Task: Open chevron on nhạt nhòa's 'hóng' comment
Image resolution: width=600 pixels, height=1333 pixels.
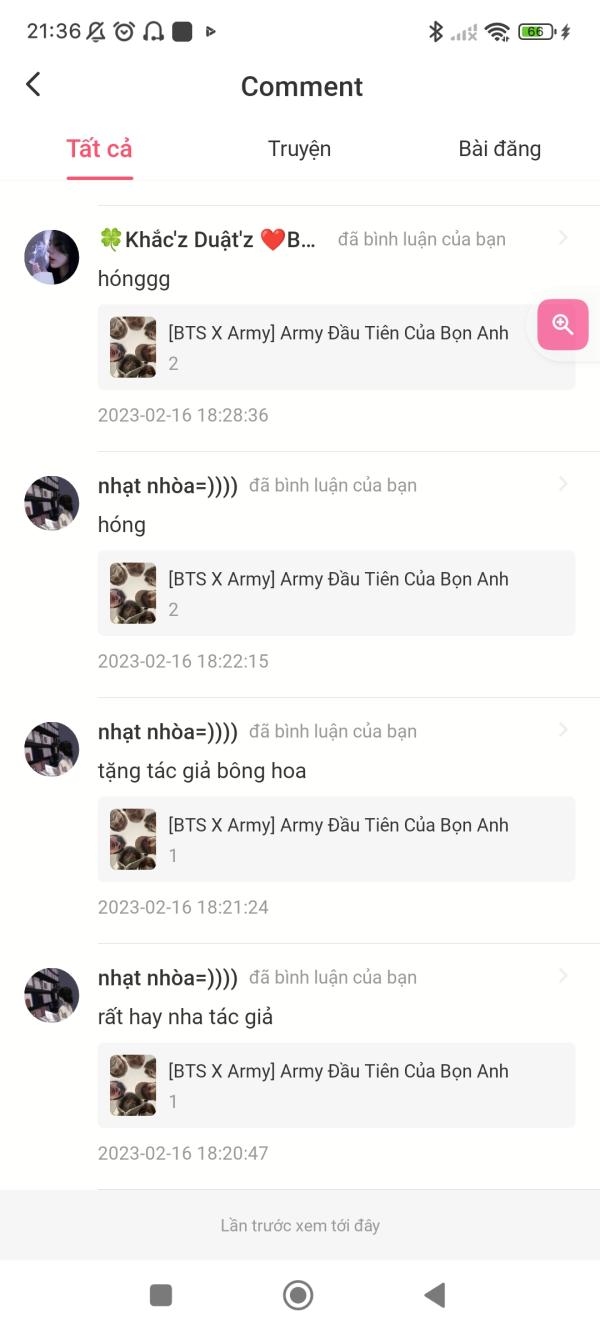Action: click(x=563, y=484)
